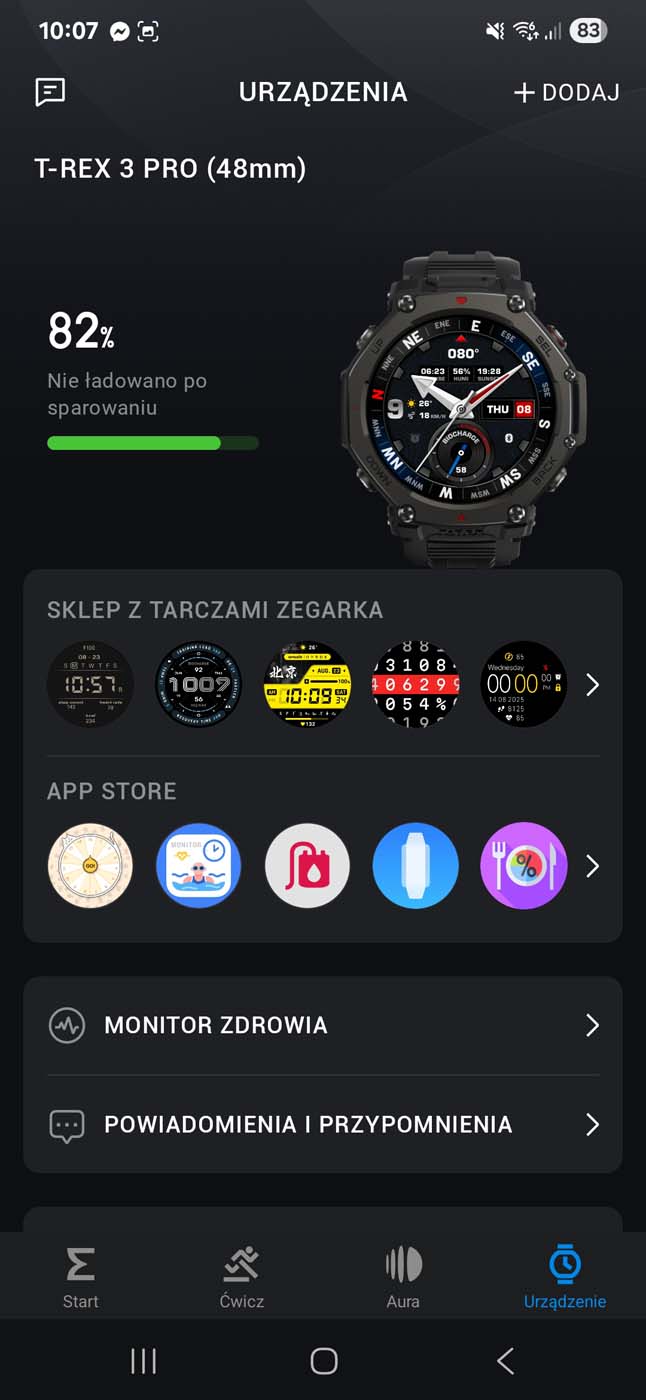Screen dimensions: 646x1400
Task: Switch to the Aura tab
Action: 403,1277
